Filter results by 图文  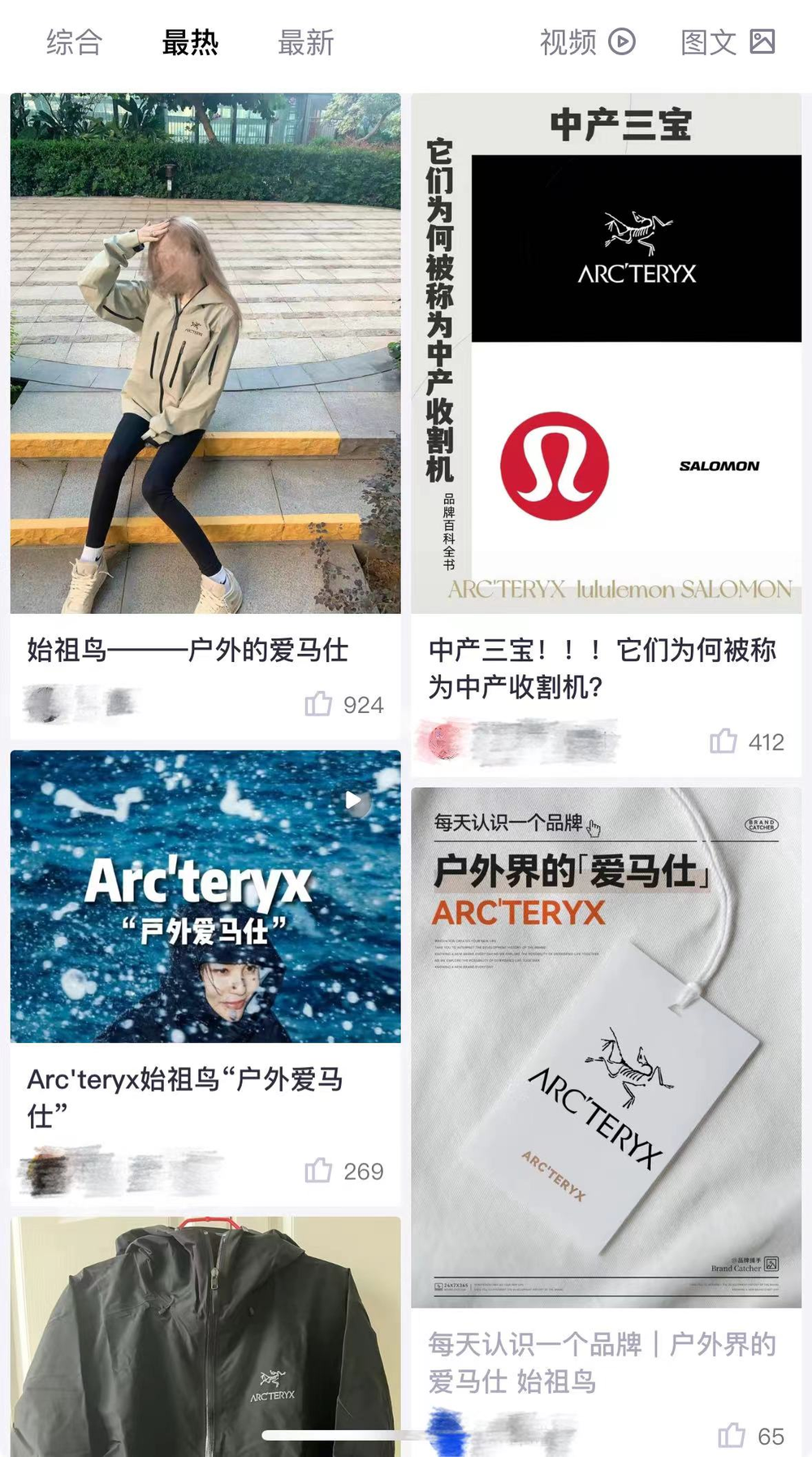pos(728,42)
